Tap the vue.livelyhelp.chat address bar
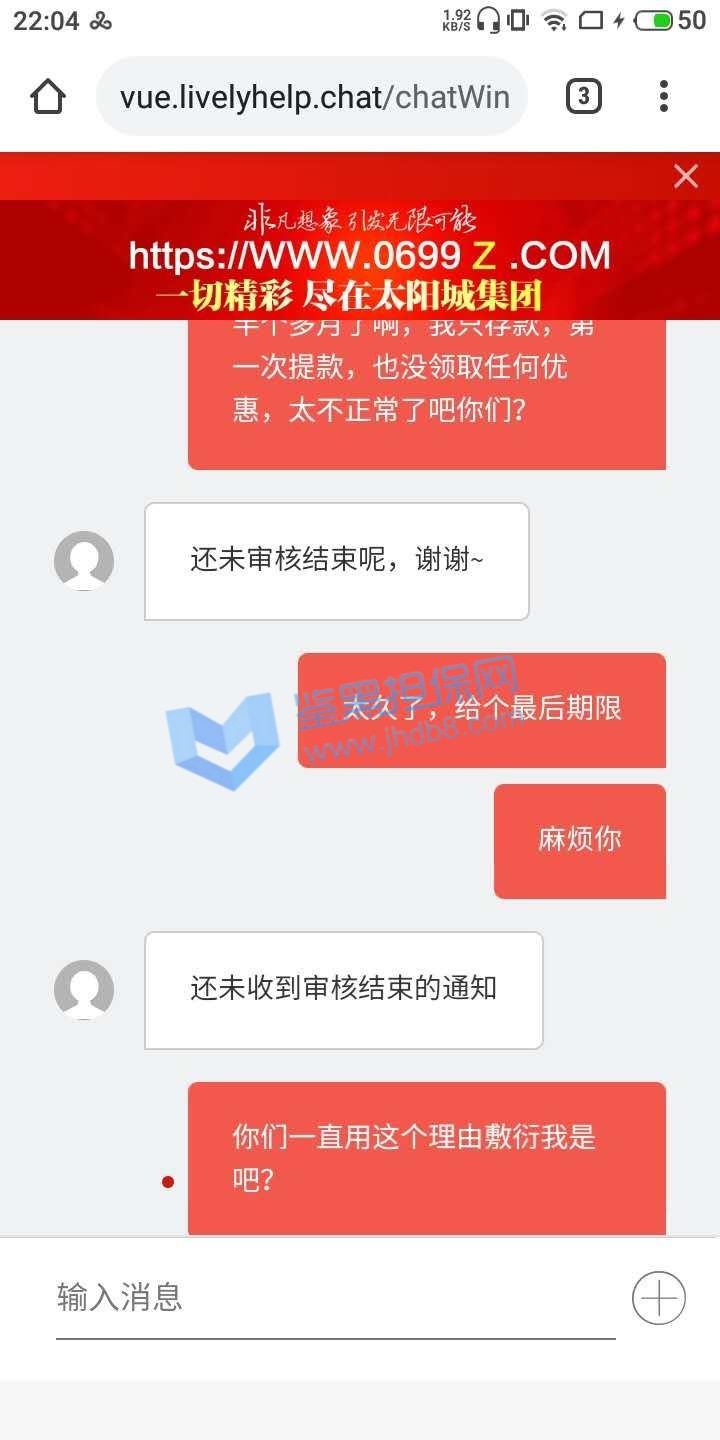This screenshot has width=720, height=1440. (312, 97)
